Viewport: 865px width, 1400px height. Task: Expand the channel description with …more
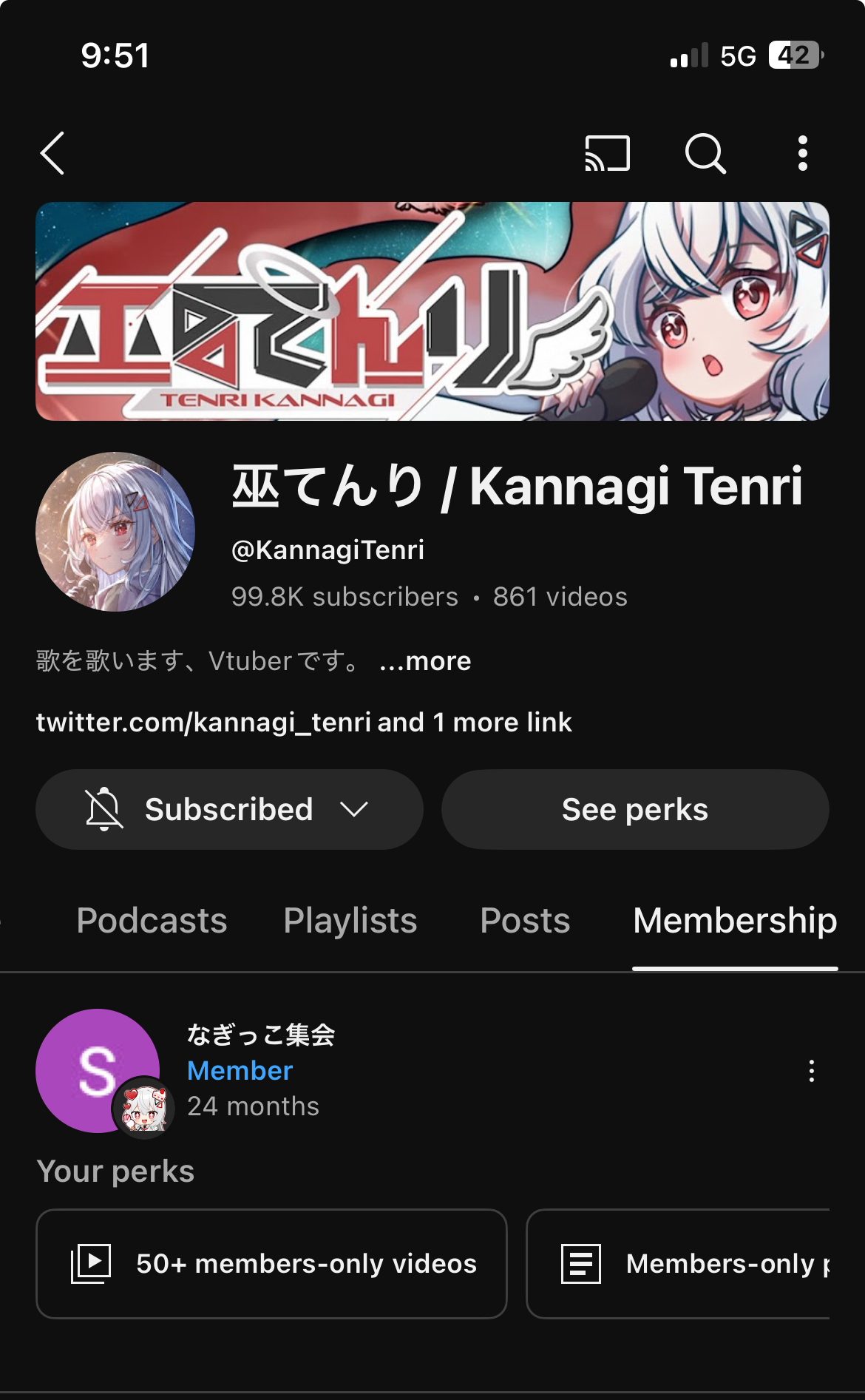(x=425, y=661)
